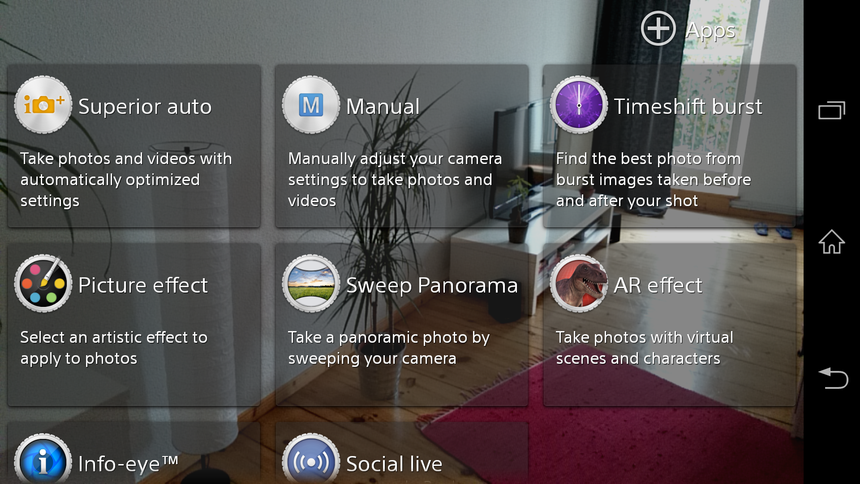Show the recent apps list

tap(832, 110)
